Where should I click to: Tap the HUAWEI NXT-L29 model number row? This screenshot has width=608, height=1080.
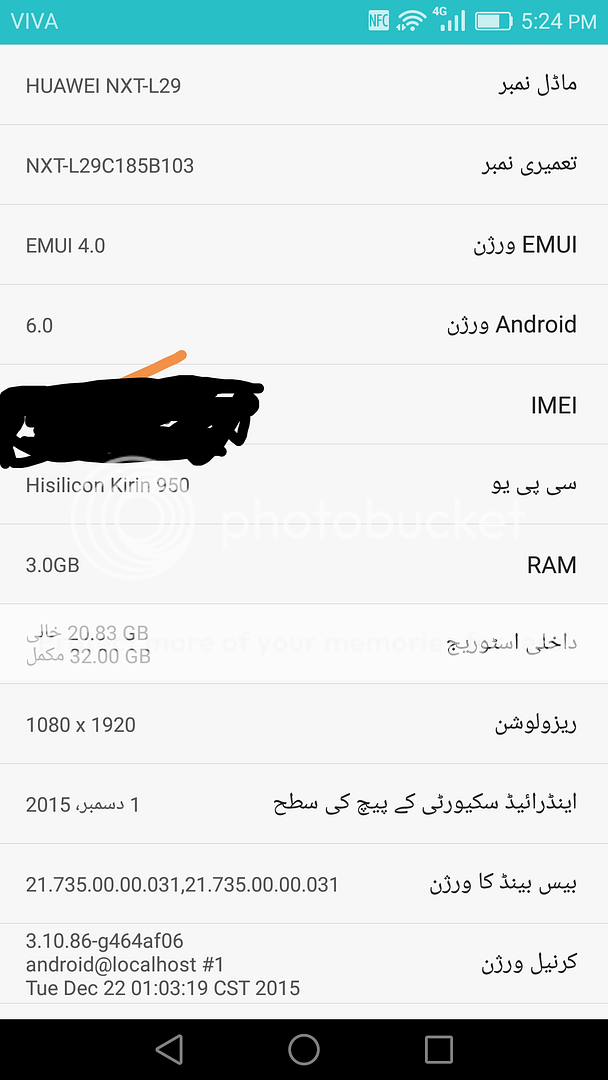pyautogui.click(x=304, y=85)
